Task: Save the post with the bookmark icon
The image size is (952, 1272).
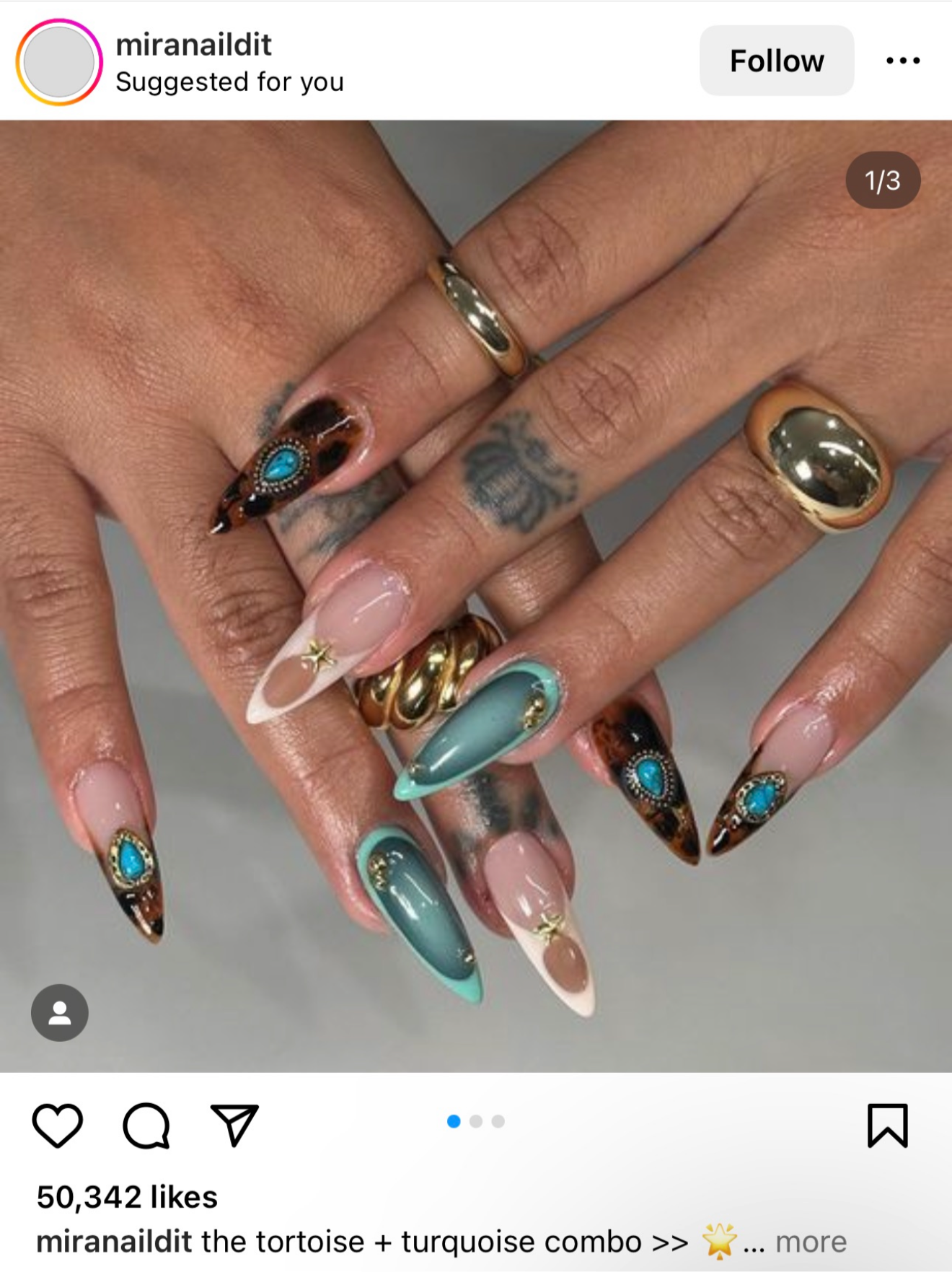Action: point(886,1125)
